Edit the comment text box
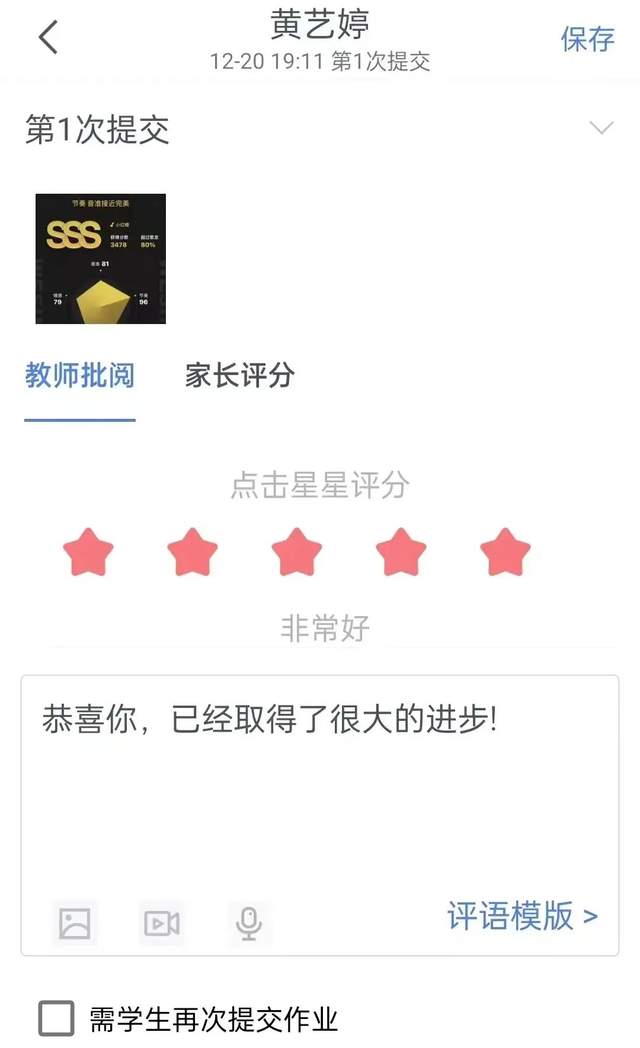 click(320, 790)
